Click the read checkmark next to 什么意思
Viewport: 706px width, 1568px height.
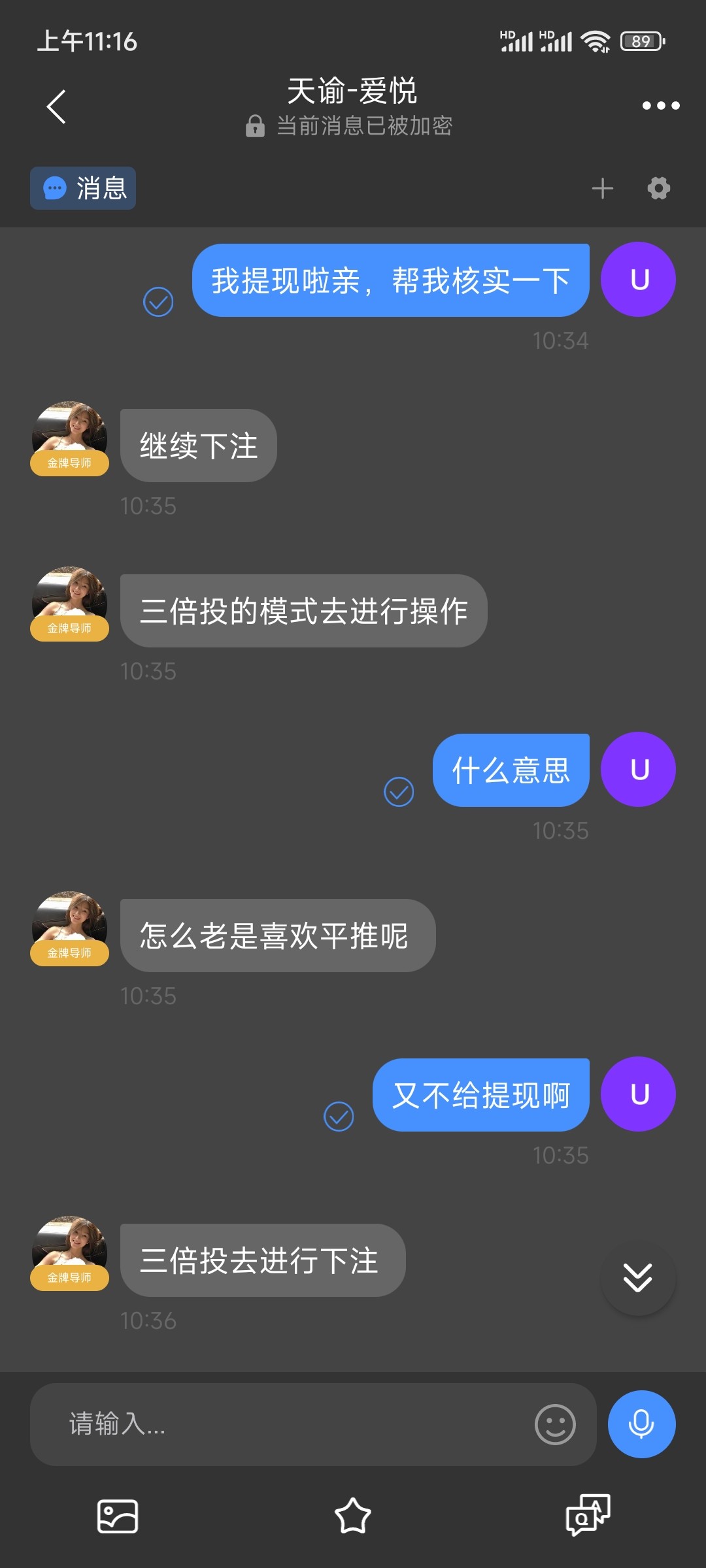point(399,792)
